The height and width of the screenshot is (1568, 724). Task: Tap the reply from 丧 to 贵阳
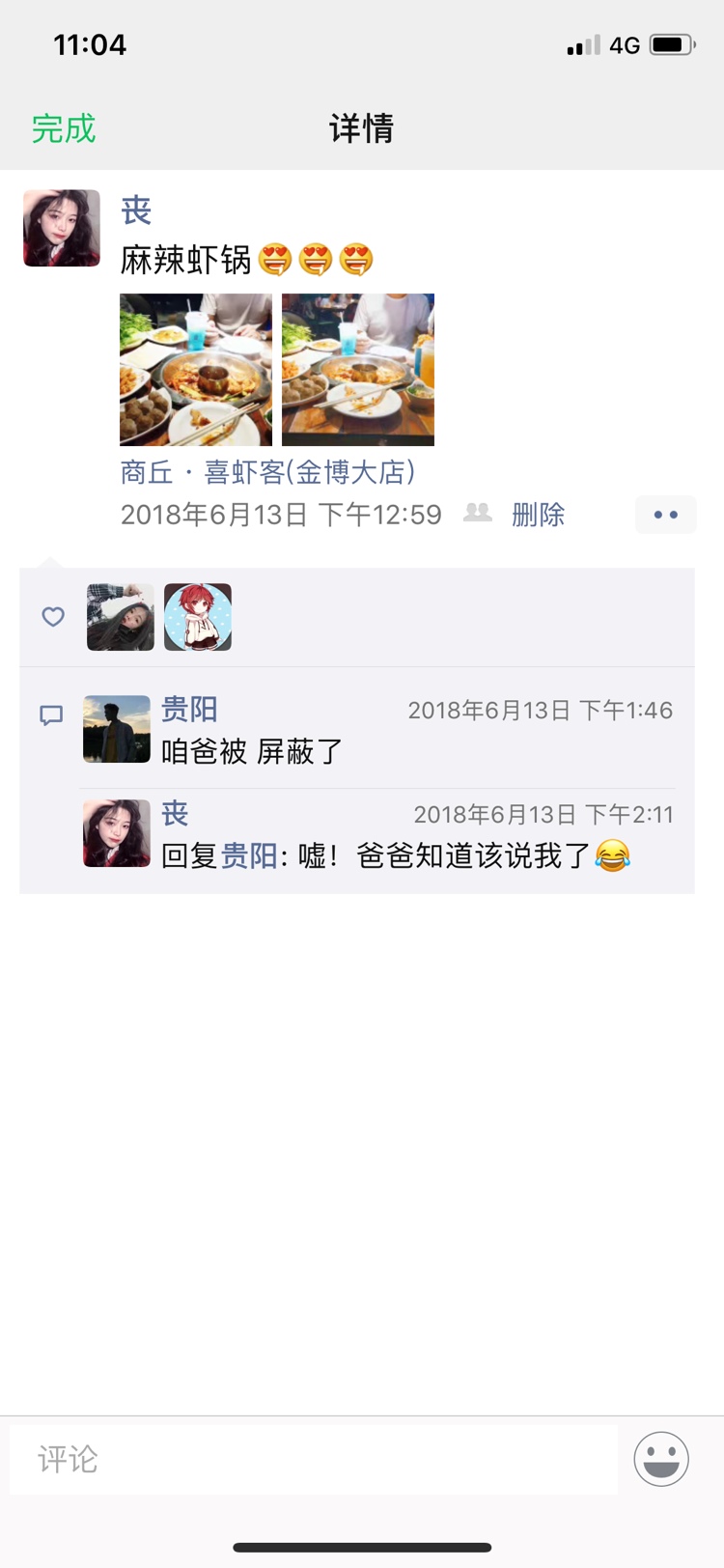click(396, 855)
